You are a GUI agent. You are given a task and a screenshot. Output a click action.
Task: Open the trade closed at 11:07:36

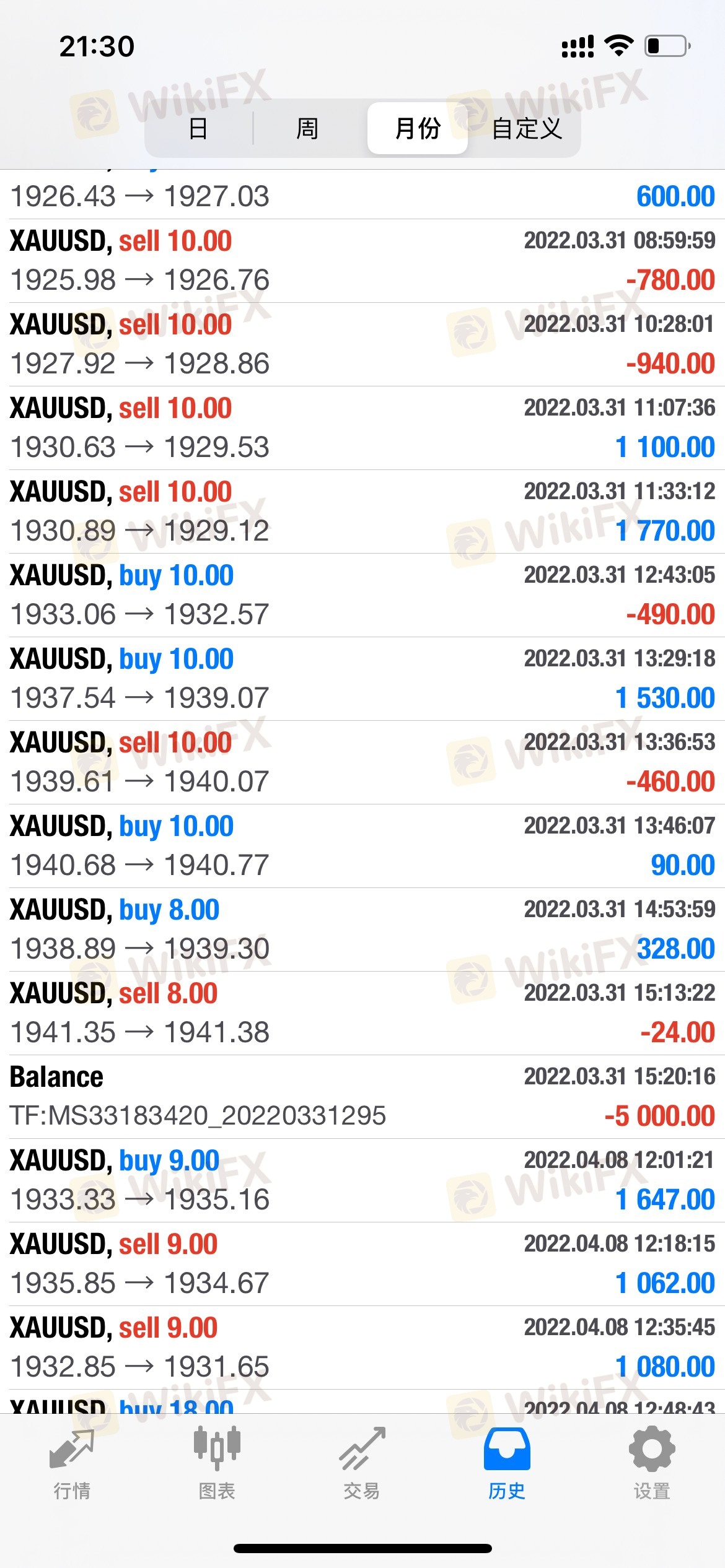pos(362,428)
